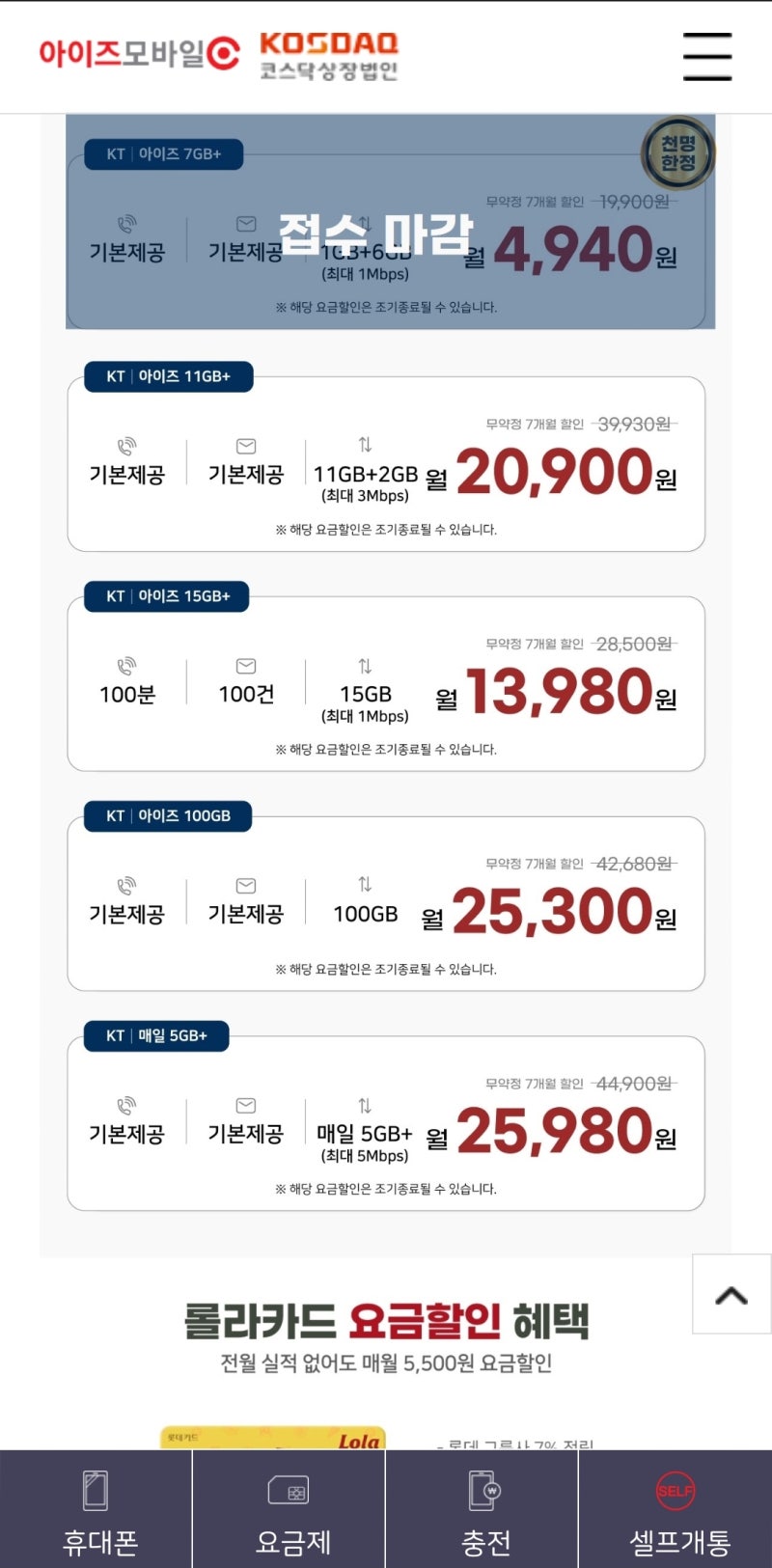This screenshot has height=1568, width=772.
Task: Switch to the 휴대폰 tab
Action: (x=96, y=1510)
